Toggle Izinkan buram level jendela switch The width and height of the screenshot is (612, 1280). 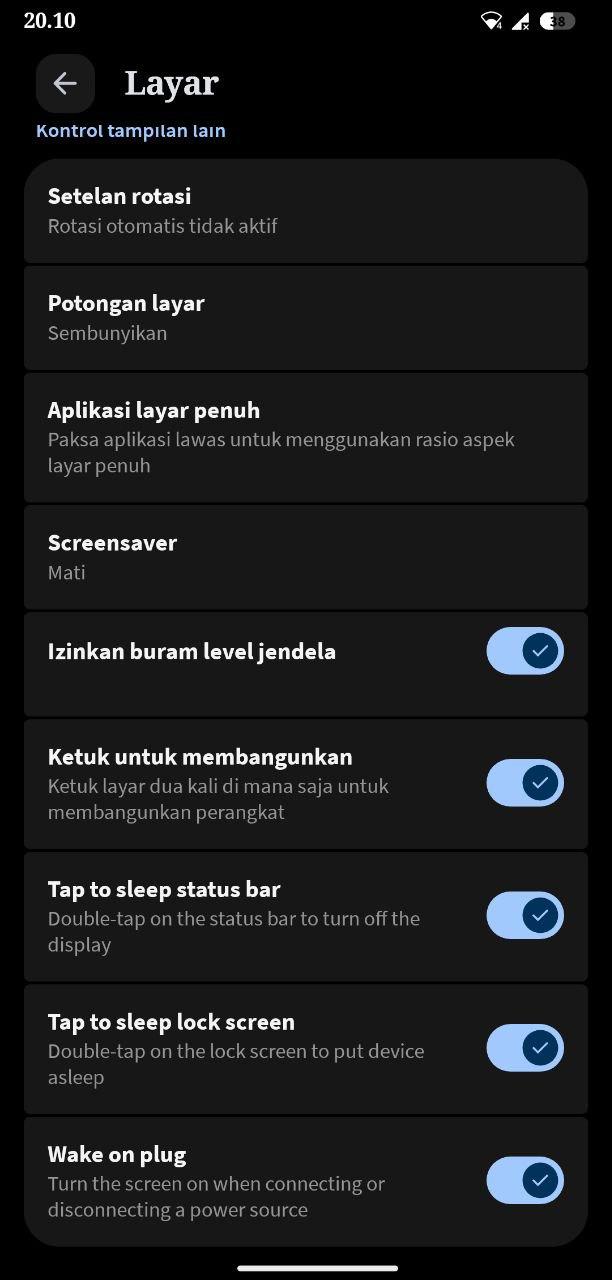pyautogui.click(x=525, y=651)
